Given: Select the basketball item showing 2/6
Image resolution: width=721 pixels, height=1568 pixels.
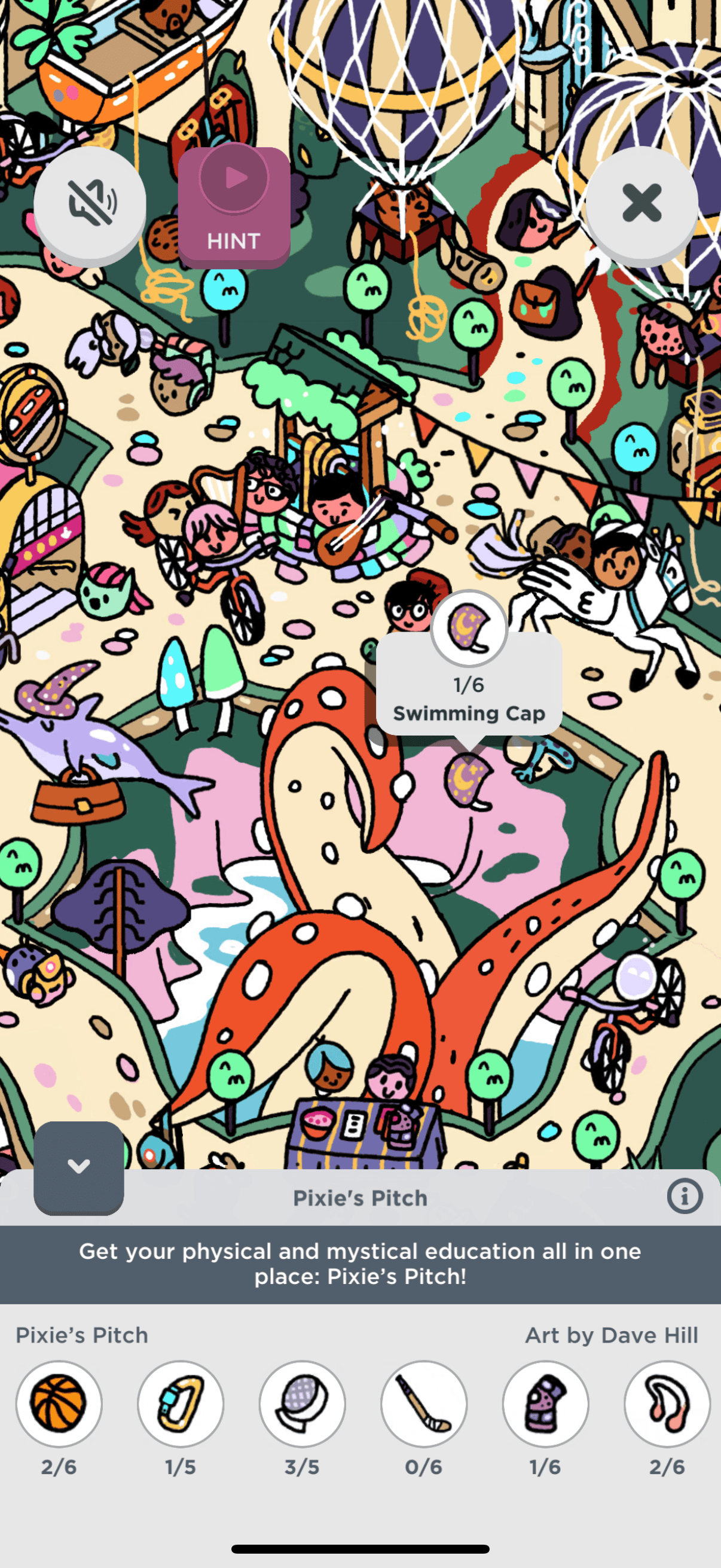Looking at the screenshot, I should 59,1404.
